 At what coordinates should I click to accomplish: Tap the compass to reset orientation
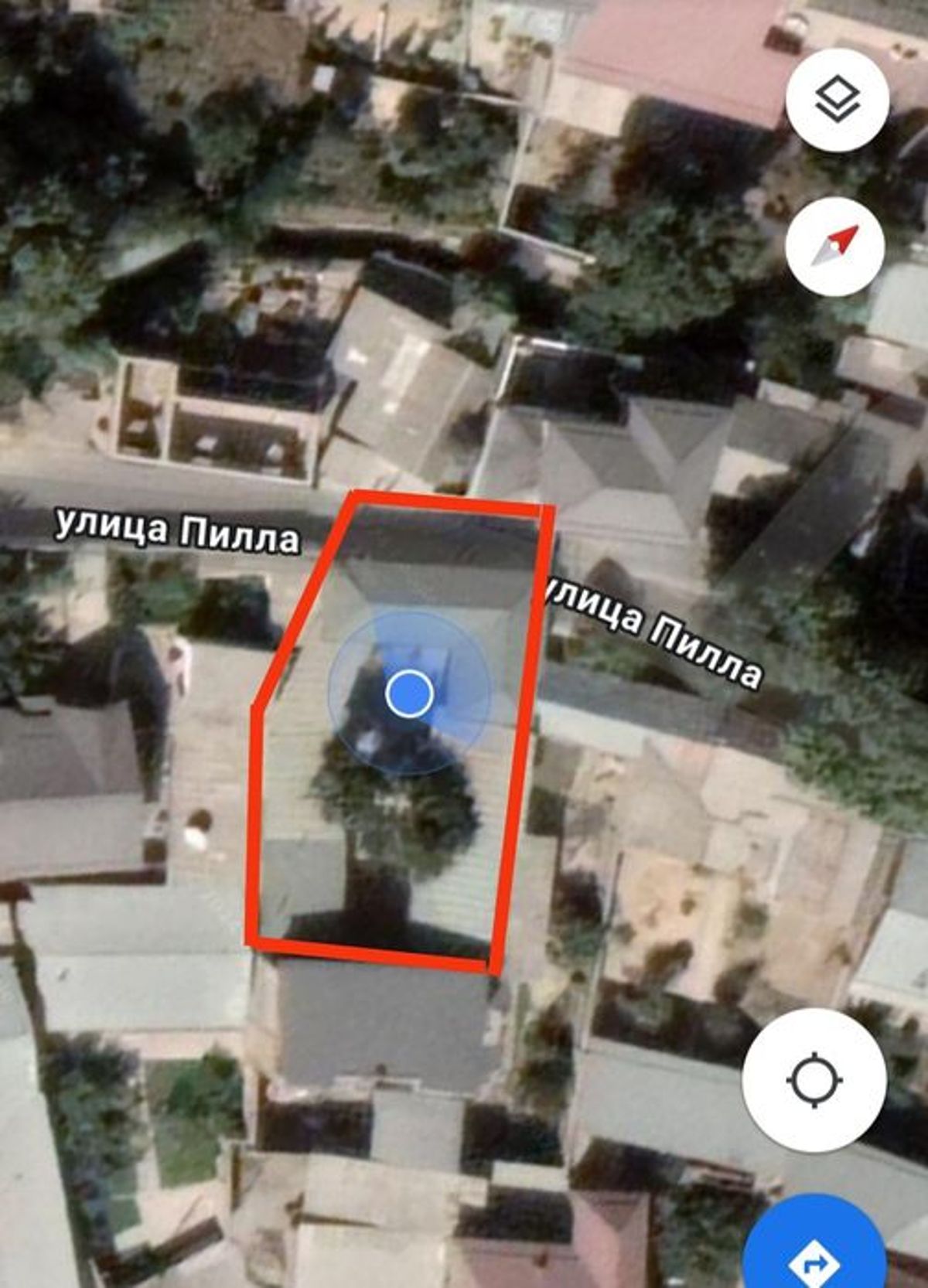pos(835,246)
